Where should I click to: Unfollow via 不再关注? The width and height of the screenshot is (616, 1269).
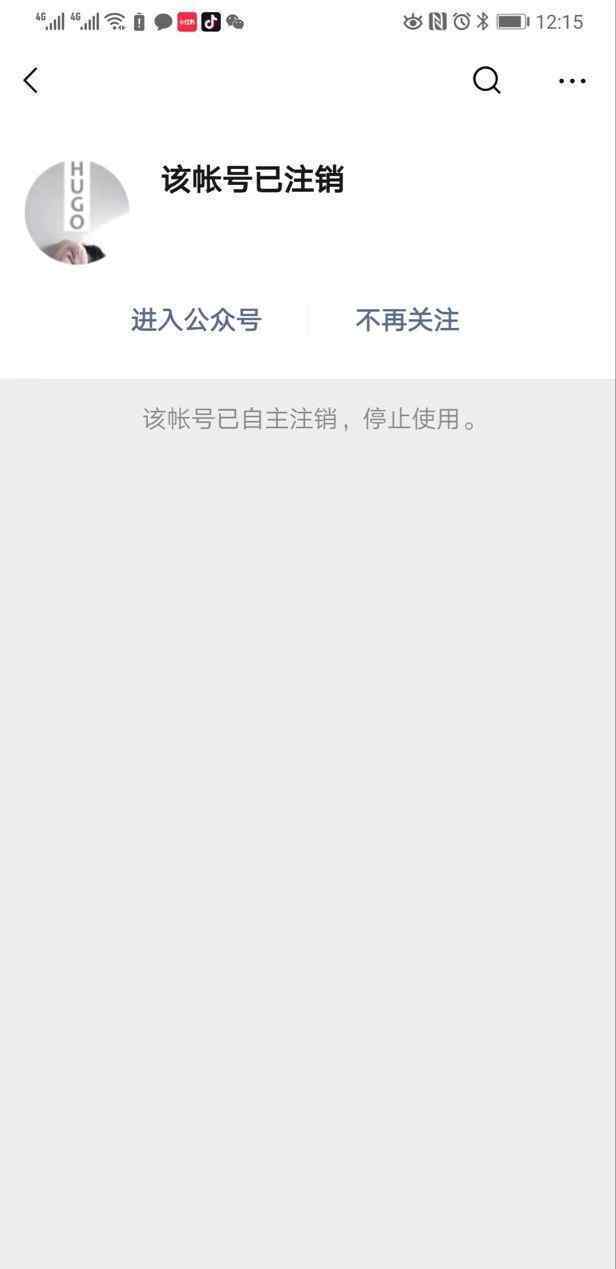407,320
